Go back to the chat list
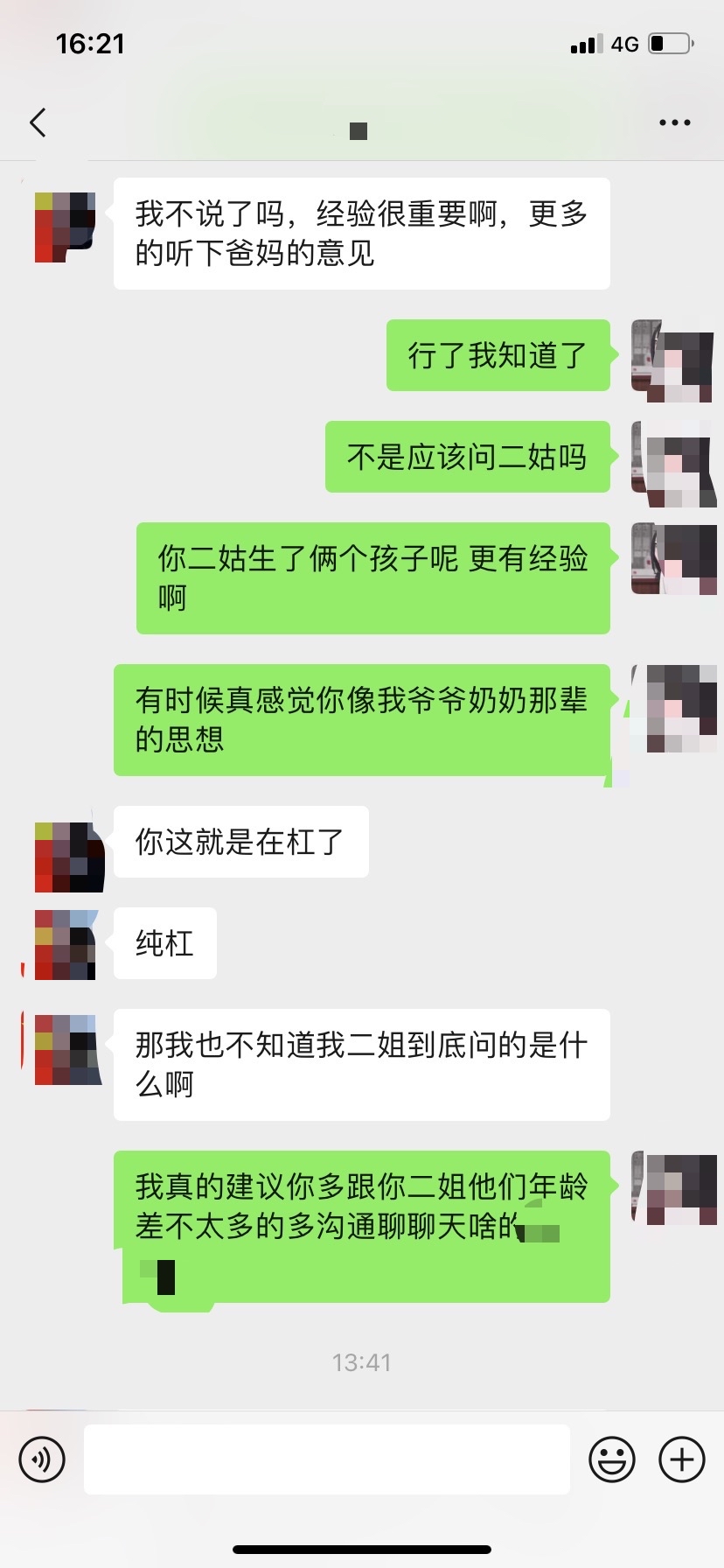The height and width of the screenshot is (1568, 724). pos(38,122)
